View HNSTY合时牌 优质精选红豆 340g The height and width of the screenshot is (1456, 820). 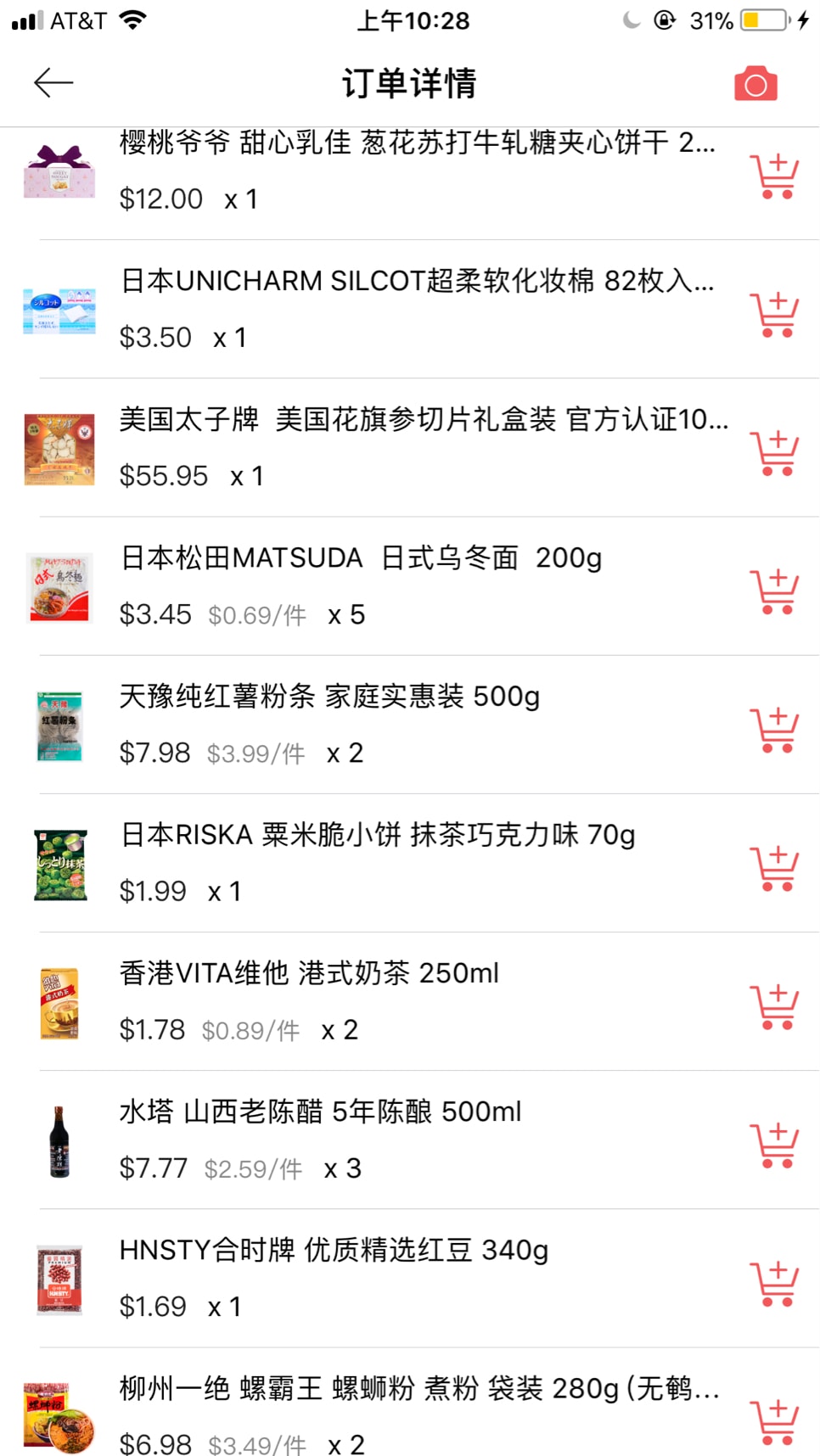[334, 1250]
